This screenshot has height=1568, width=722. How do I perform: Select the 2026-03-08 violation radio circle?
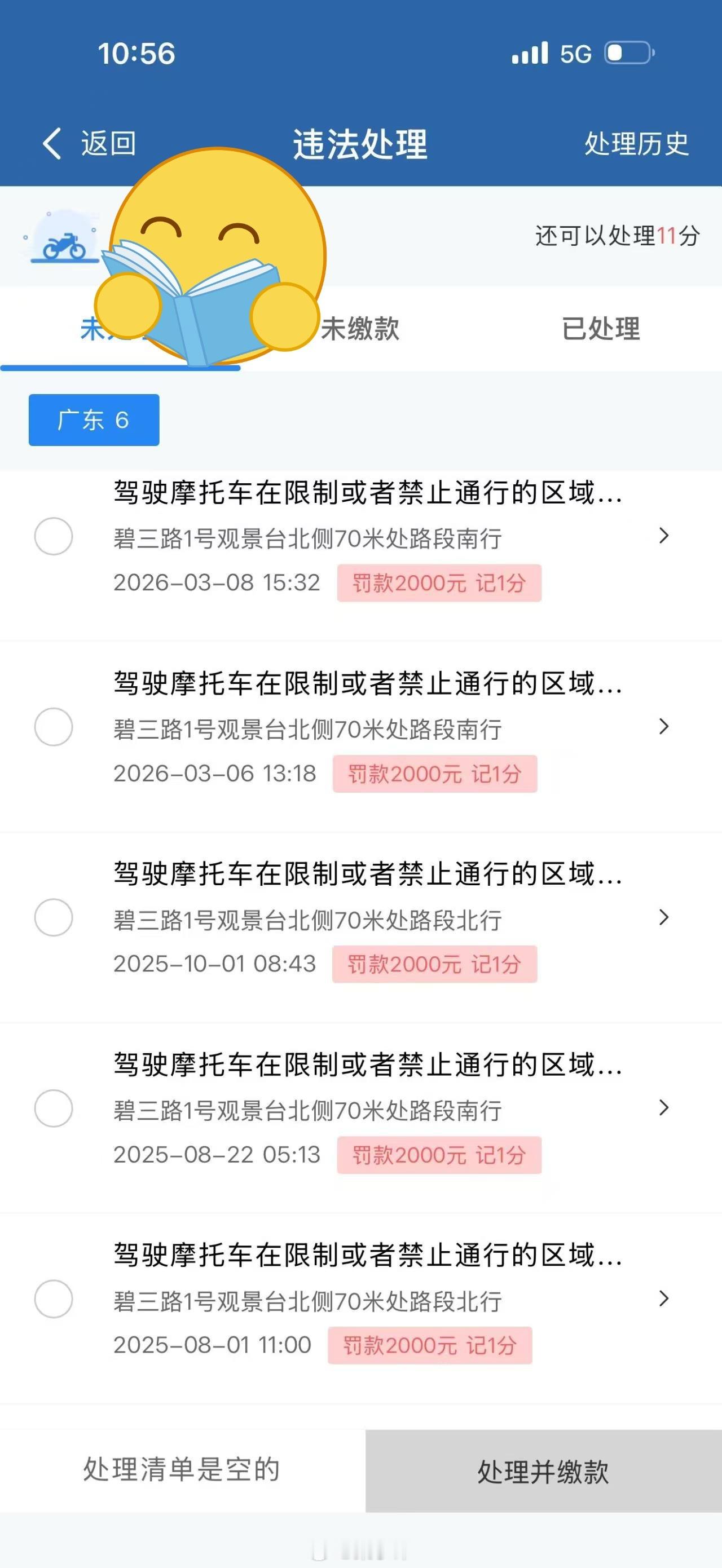tap(54, 536)
